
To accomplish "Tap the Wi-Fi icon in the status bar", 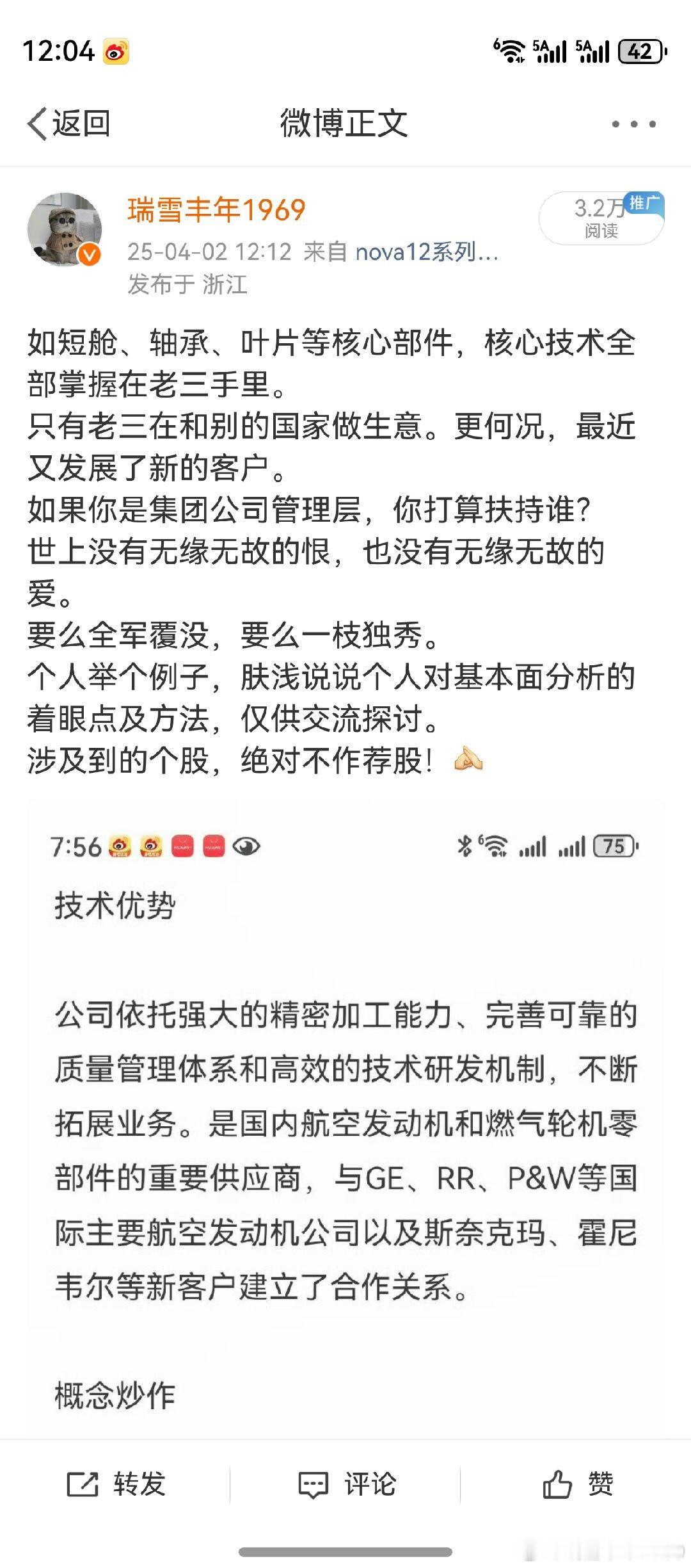I will [509, 53].
